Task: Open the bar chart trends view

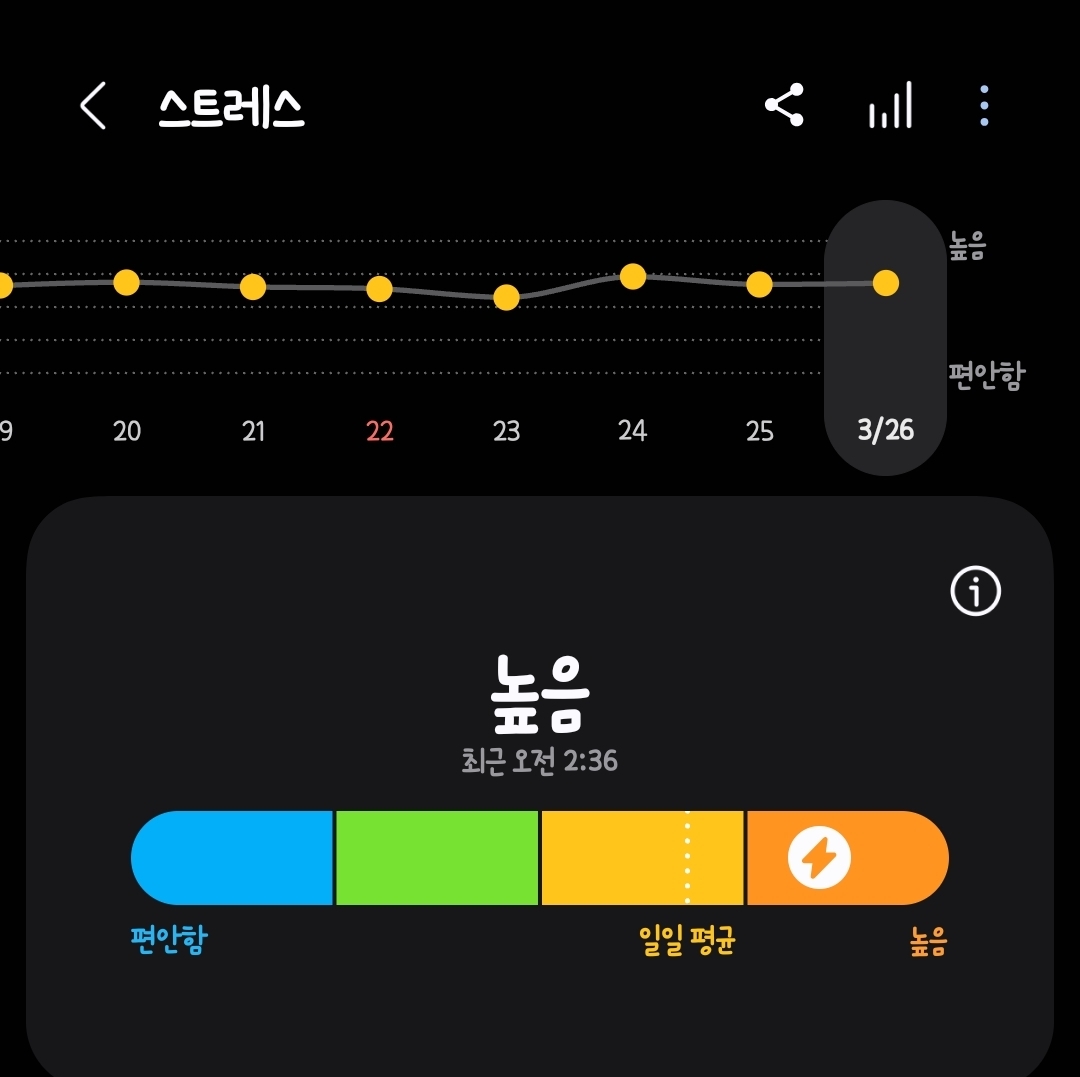Action: tap(890, 105)
